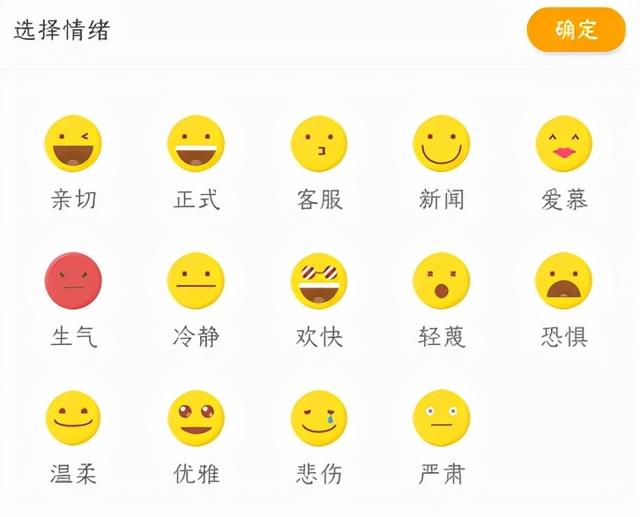The width and height of the screenshot is (640, 517).
Task: Pick the 客服 emotion
Action: click(319, 145)
